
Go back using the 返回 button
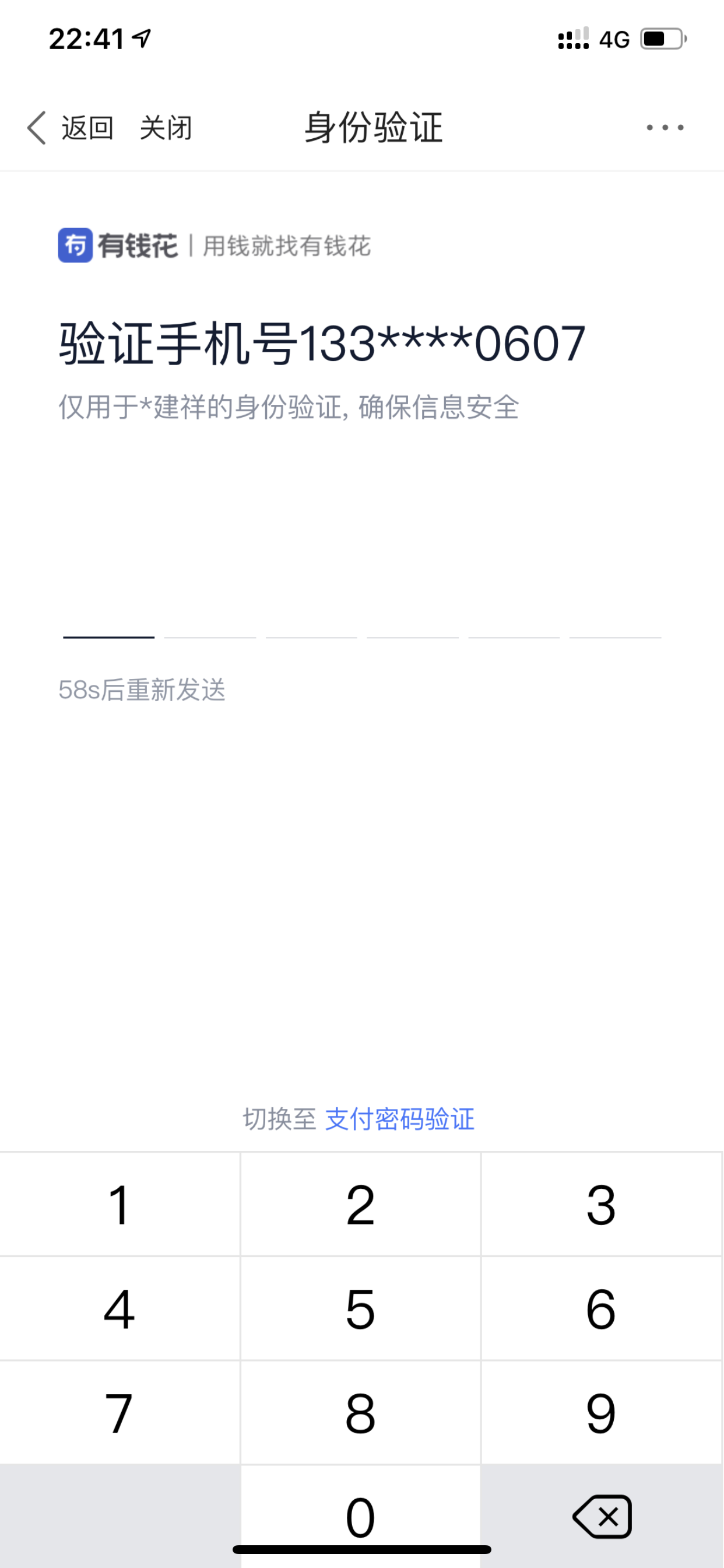(69, 128)
